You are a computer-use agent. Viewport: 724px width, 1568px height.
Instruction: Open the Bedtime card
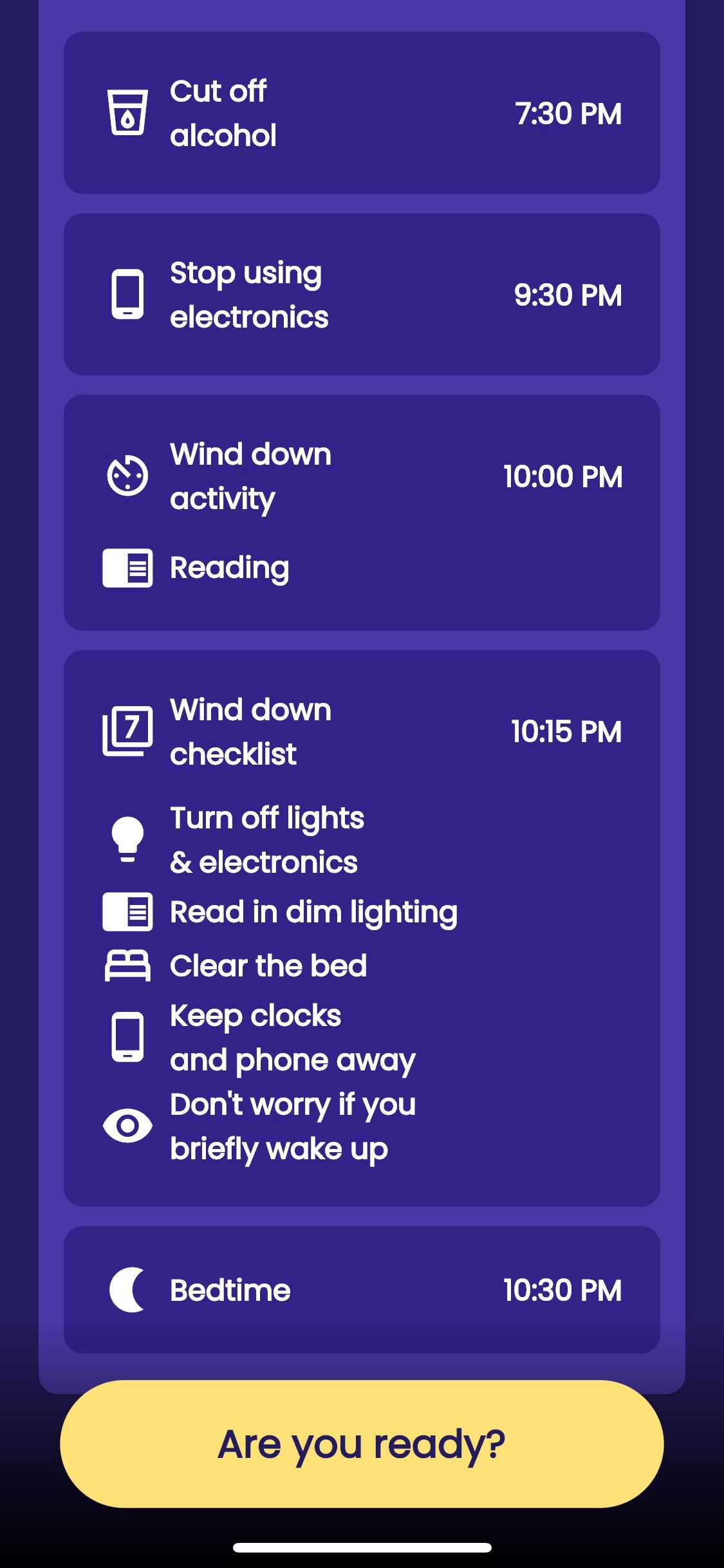pos(362,1290)
